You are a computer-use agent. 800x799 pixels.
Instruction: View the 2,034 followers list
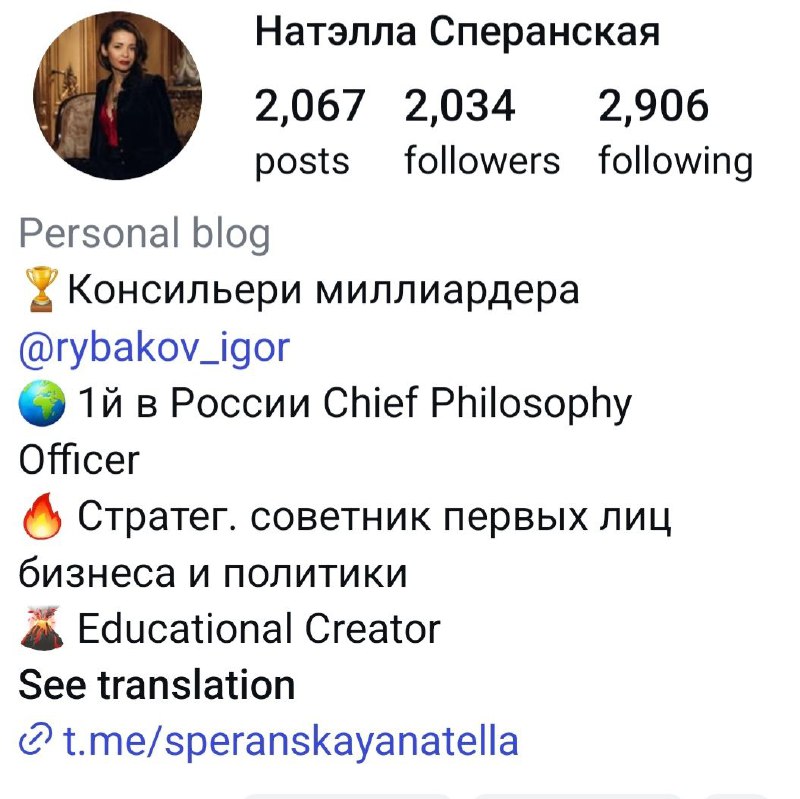[x=481, y=132]
